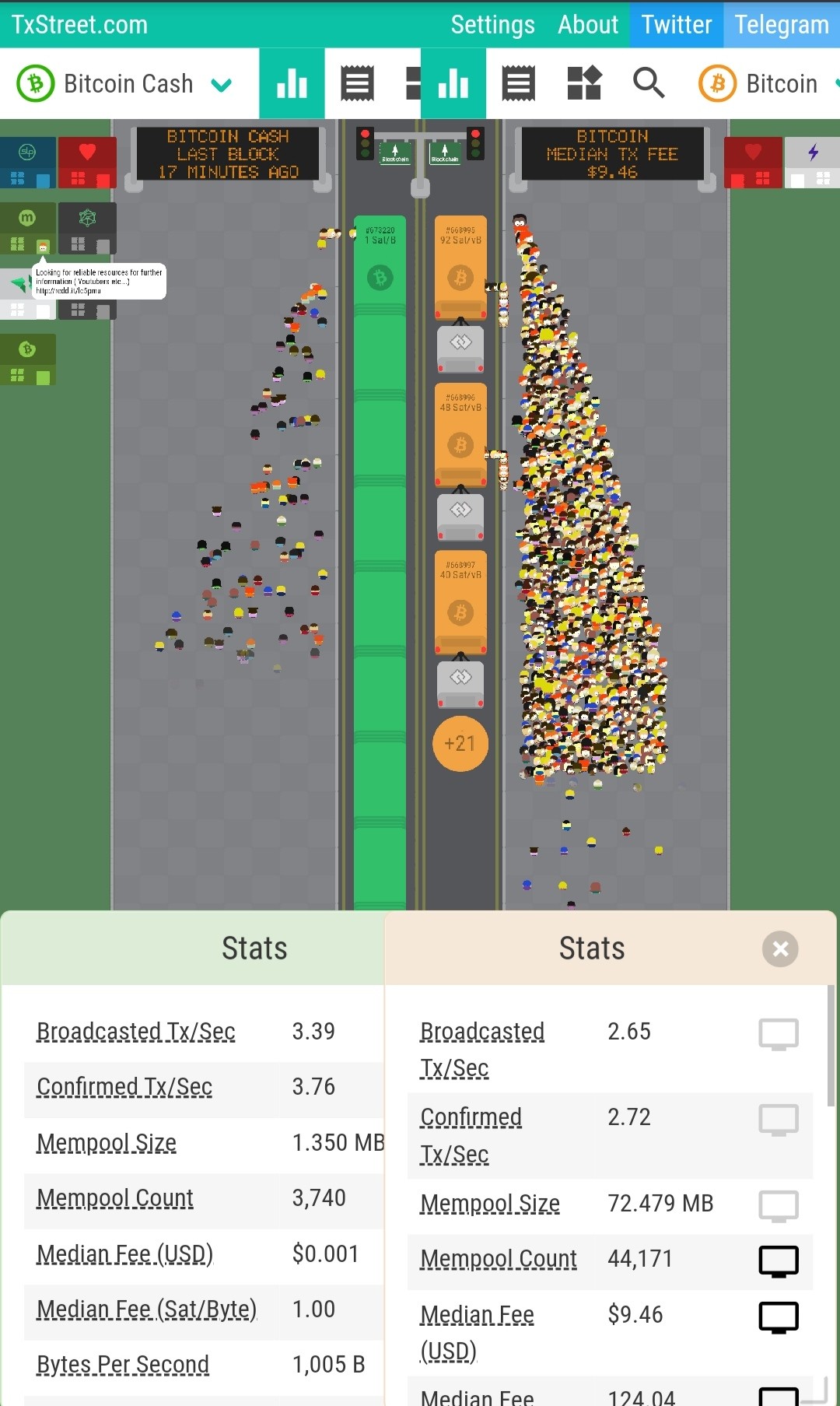Toggle display for Bitcoin Broadcasted Tx/Sec
The image size is (840, 1406).
pyautogui.click(x=779, y=1034)
